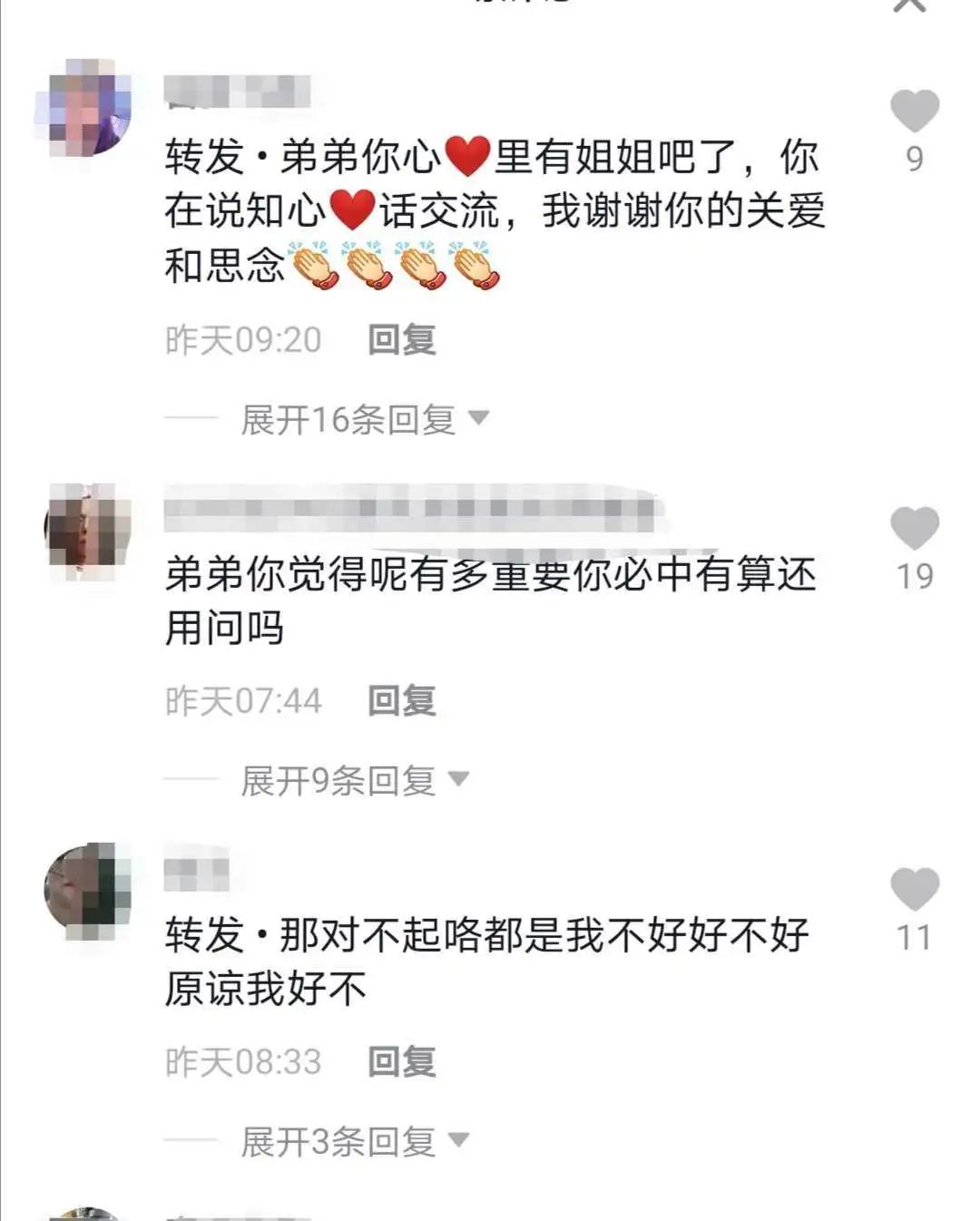Reply to the comment posted at 昨天08:33
Viewport: 980px width, 1221px height.
(401, 1062)
